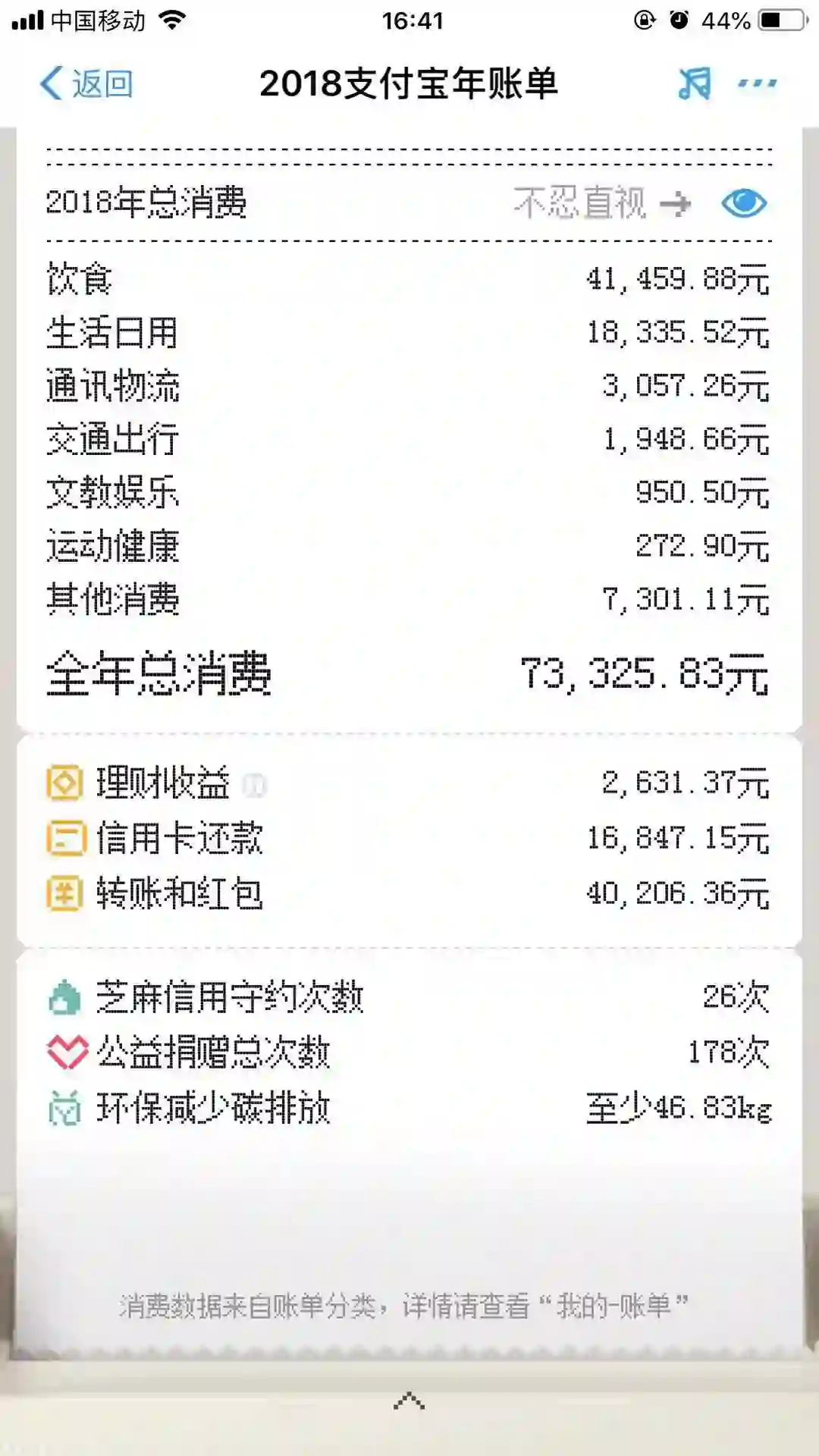Expand the upward chevron at the bottom

(409, 1401)
